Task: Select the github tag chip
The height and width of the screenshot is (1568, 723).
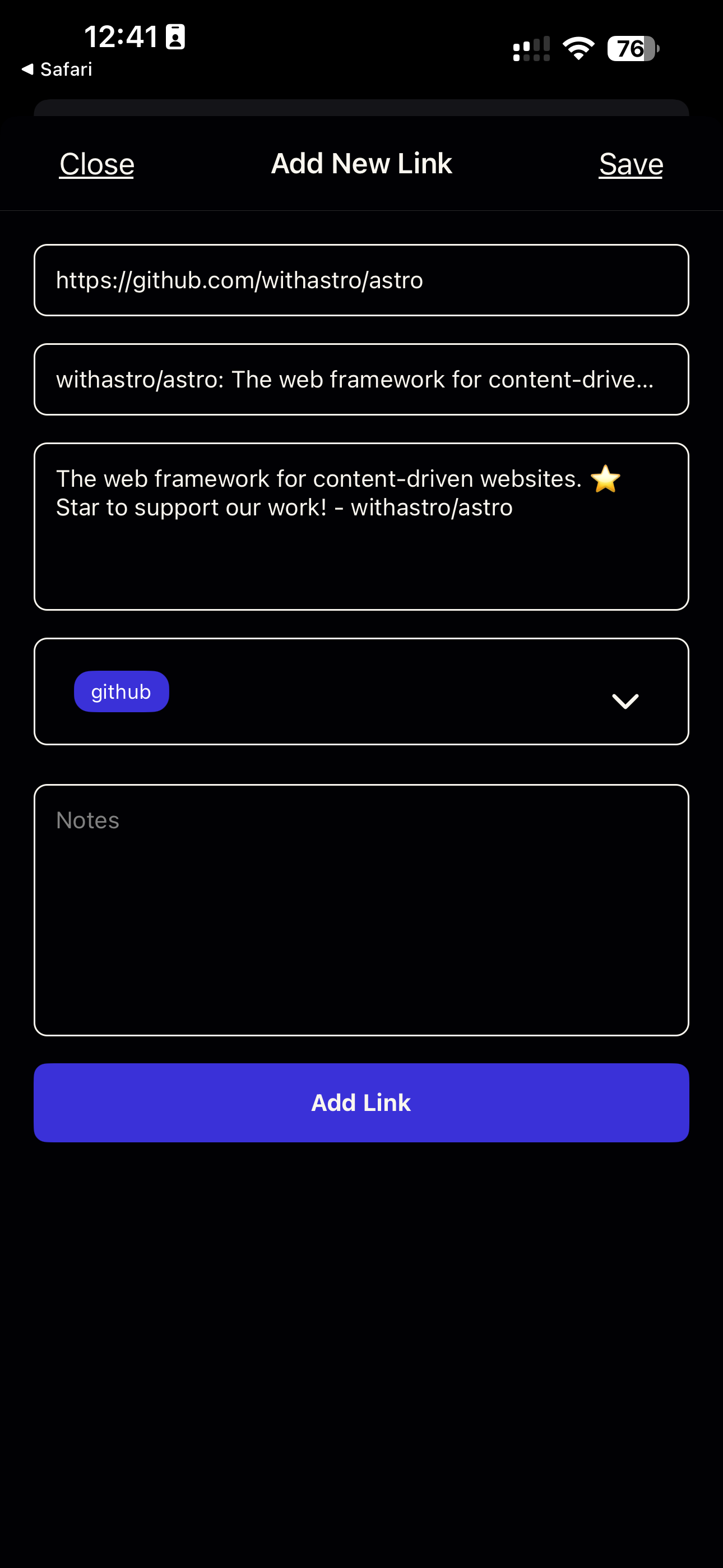Action: (x=121, y=691)
